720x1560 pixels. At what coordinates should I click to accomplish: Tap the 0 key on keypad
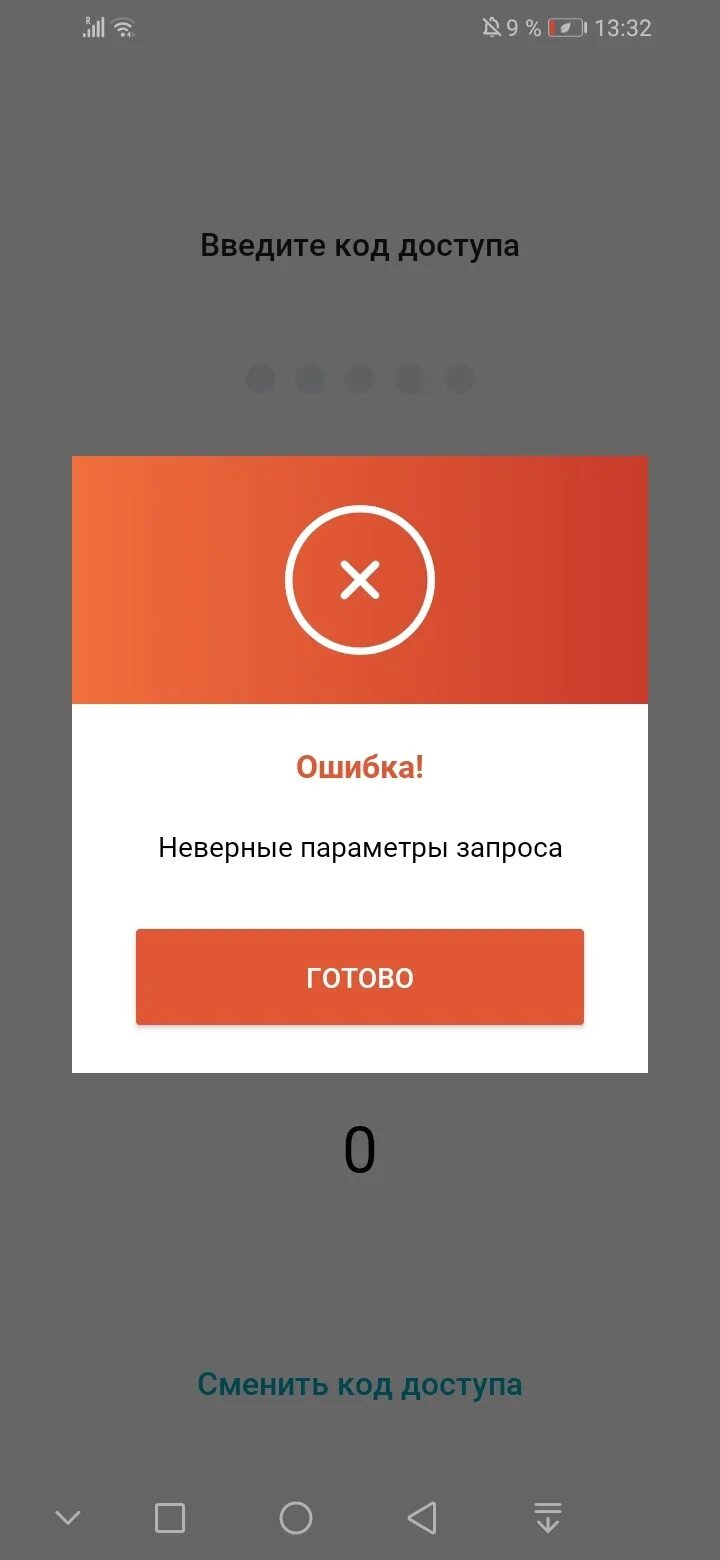360,1150
